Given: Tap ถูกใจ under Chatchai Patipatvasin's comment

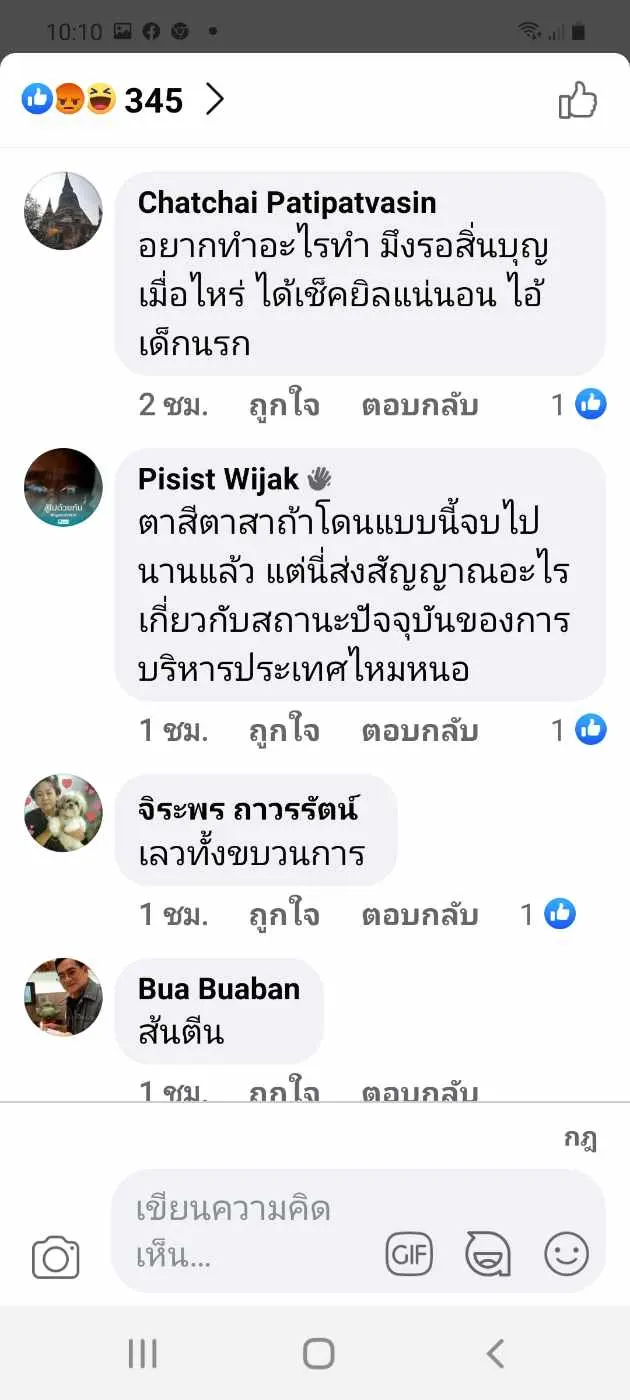Looking at the screenshot, I should (284, 405).
